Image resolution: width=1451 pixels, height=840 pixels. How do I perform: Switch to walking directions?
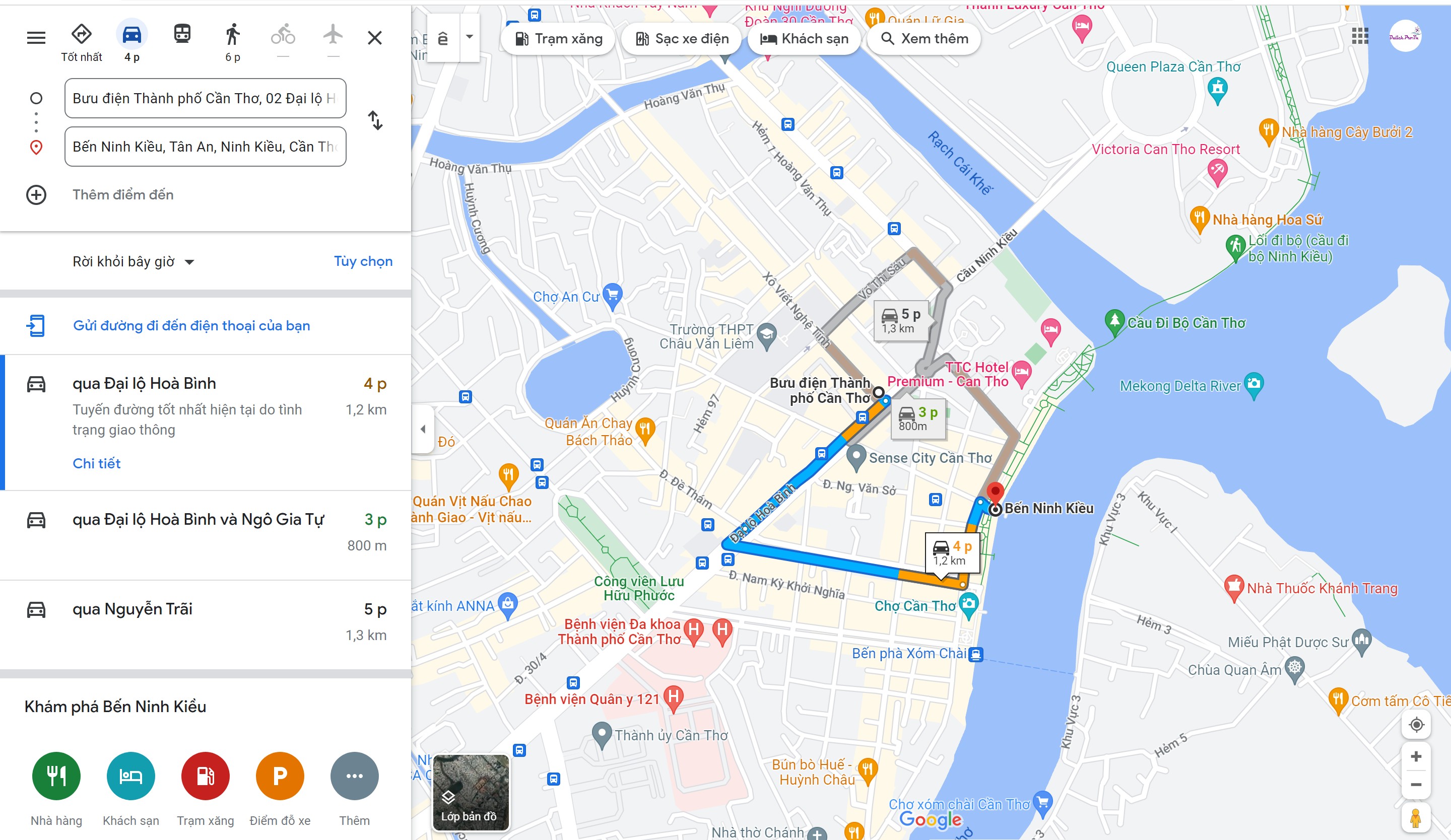click(x=233, y=38)
